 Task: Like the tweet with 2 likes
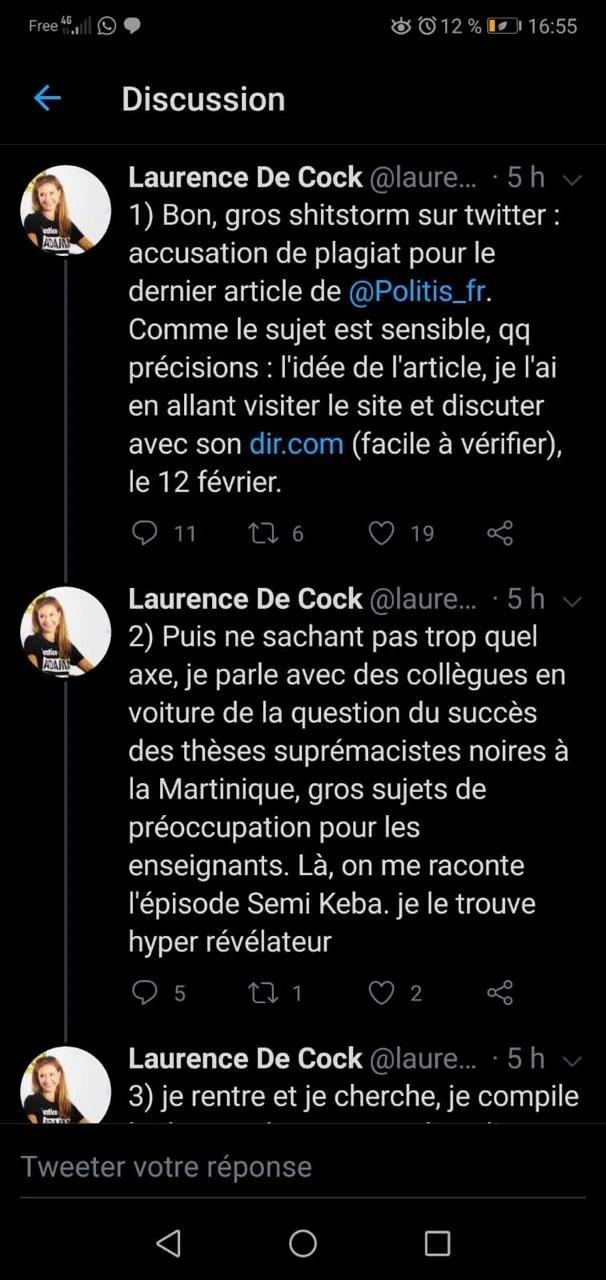pos(381,992)
